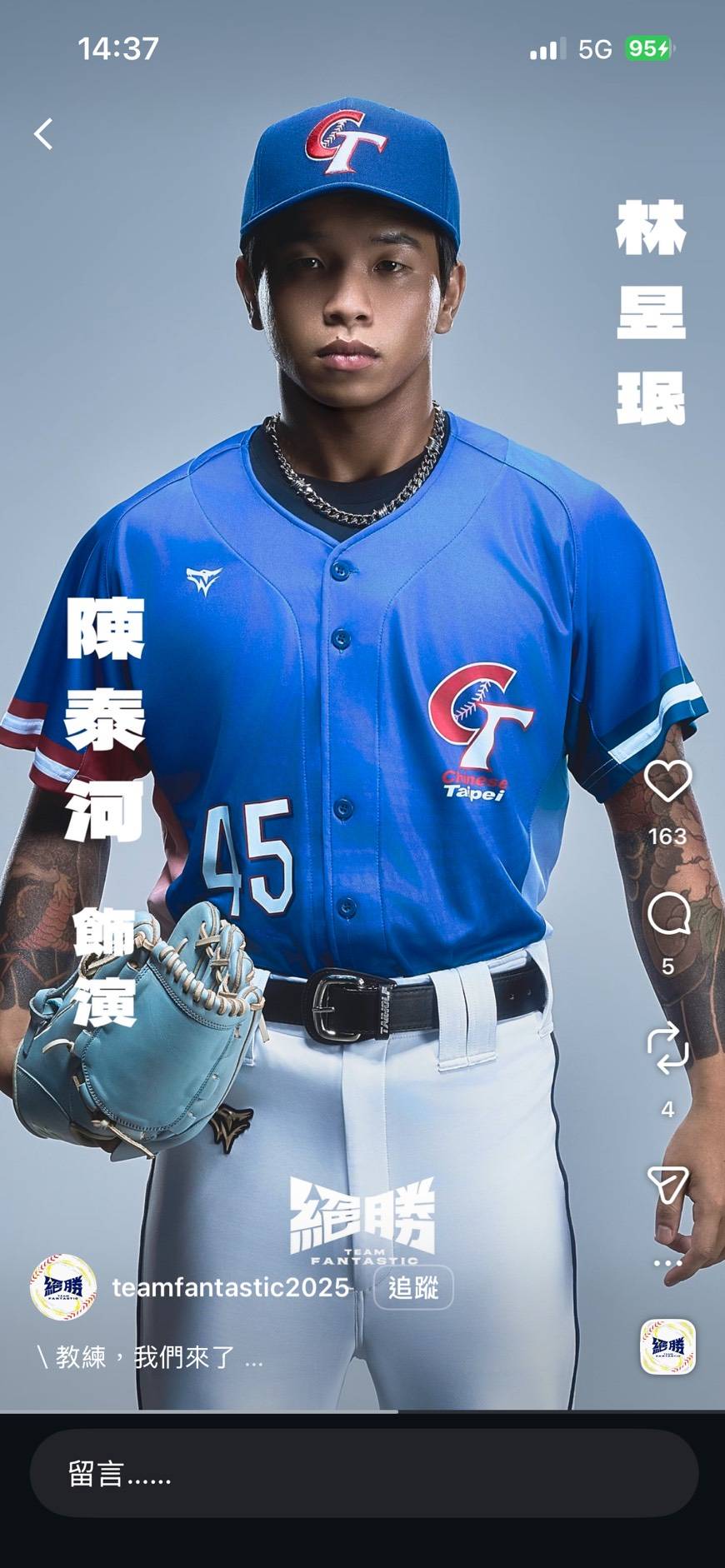Go back using the top arrow
Image resolution: width=725 pixels, height=1568 pixels.
coord(43,134)
